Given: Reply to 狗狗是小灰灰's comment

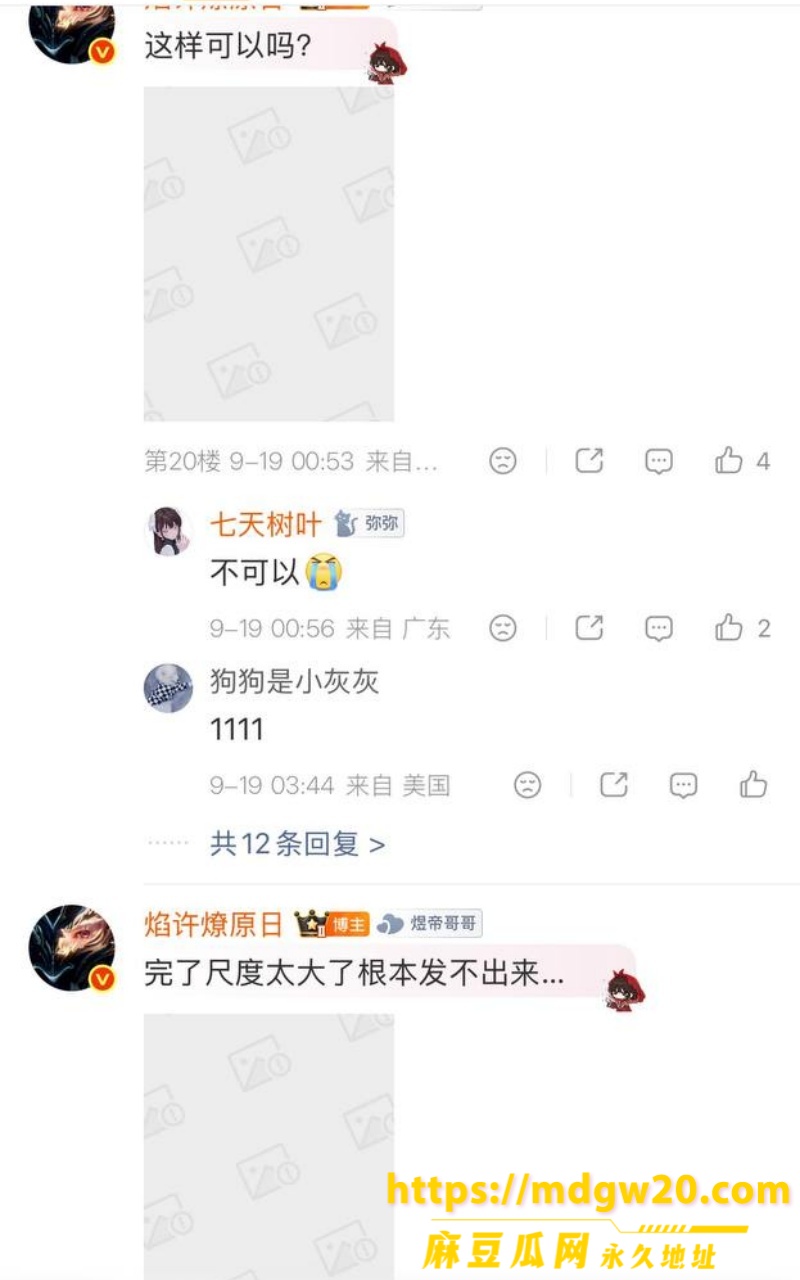Looking at the screenshot, I should [683, 785].
